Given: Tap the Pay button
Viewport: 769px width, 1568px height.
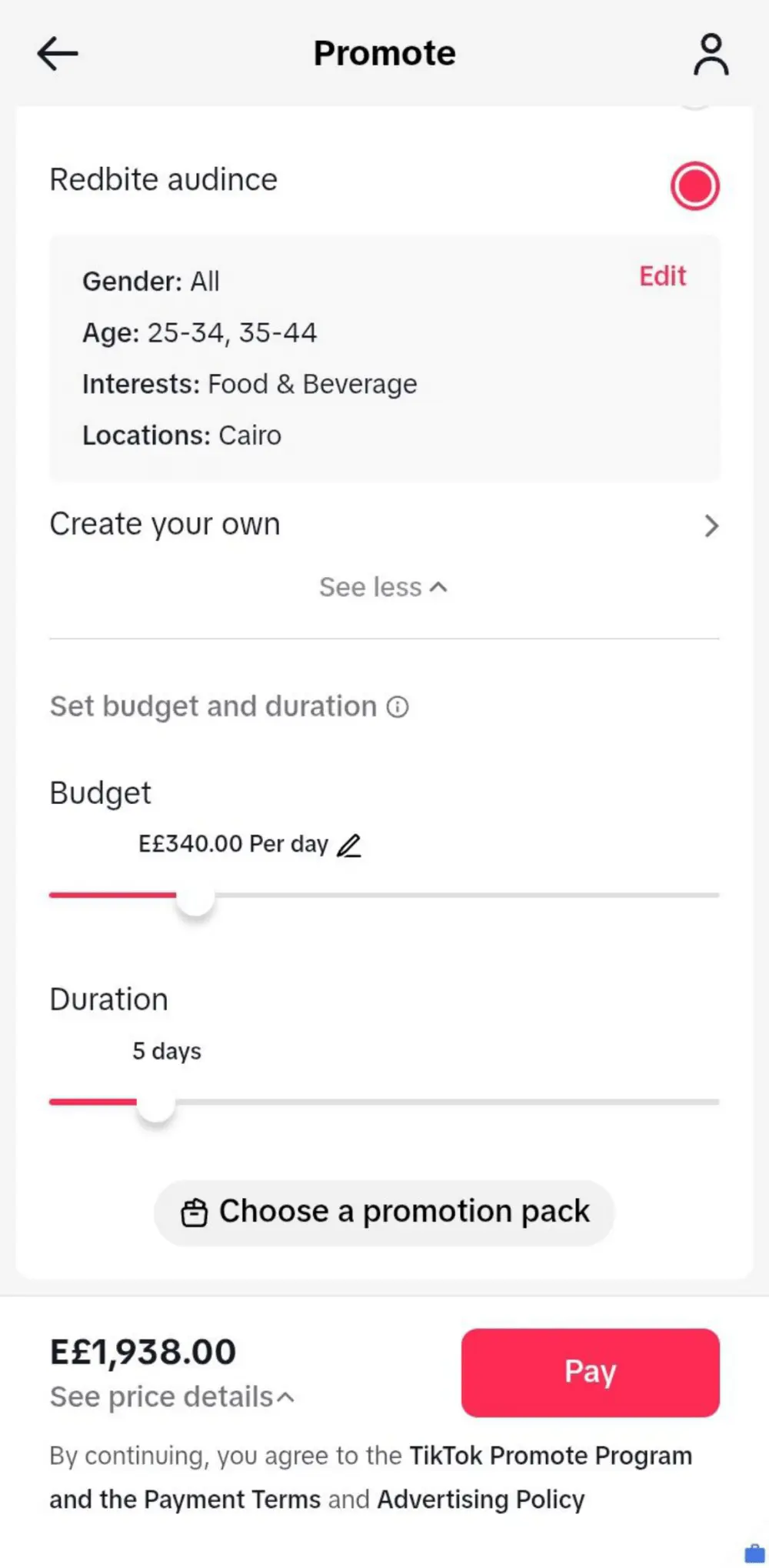Looking at the screenshot, I should (x=589, y=1372).
